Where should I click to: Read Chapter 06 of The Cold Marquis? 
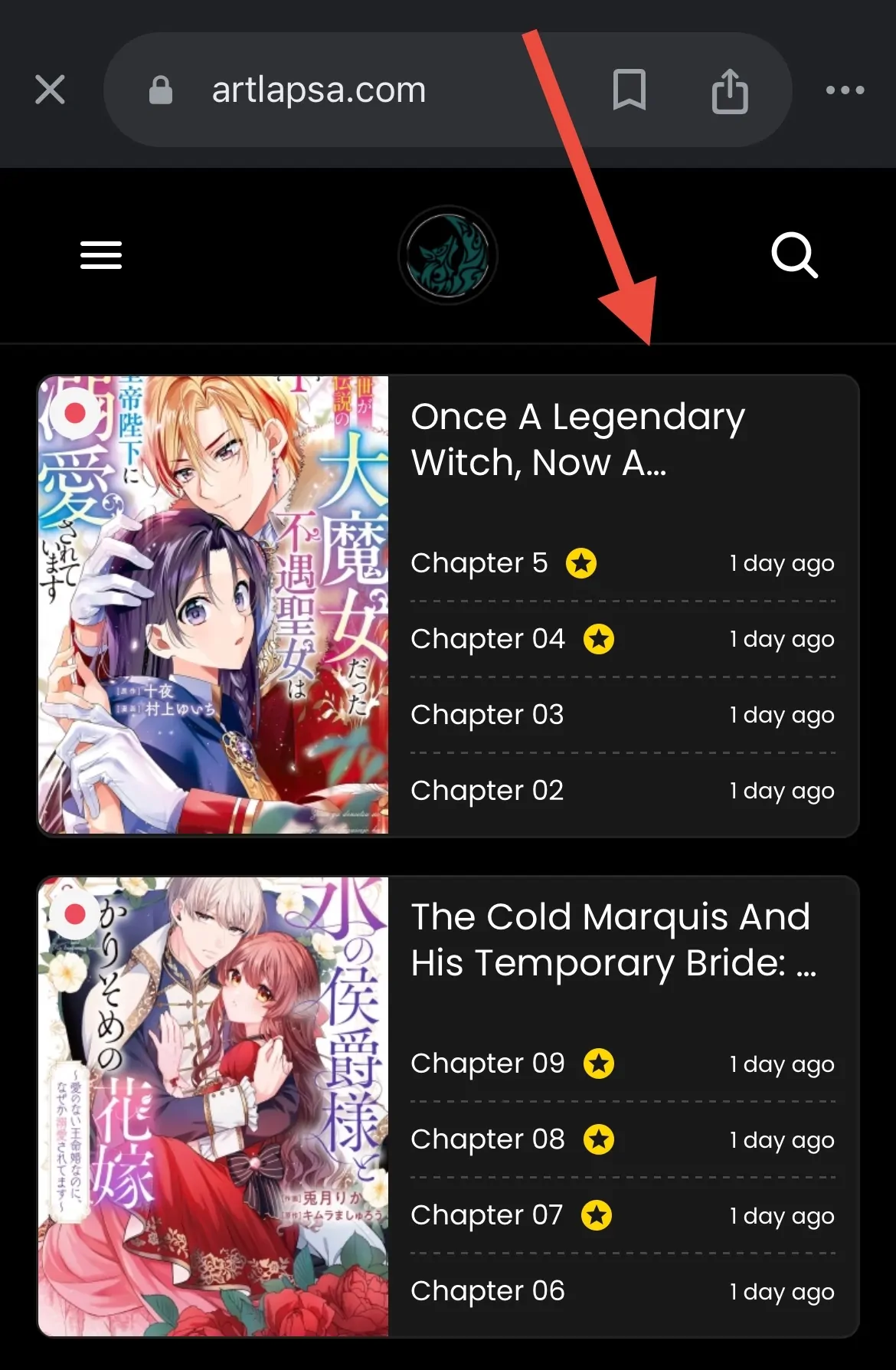[487, 1291]
